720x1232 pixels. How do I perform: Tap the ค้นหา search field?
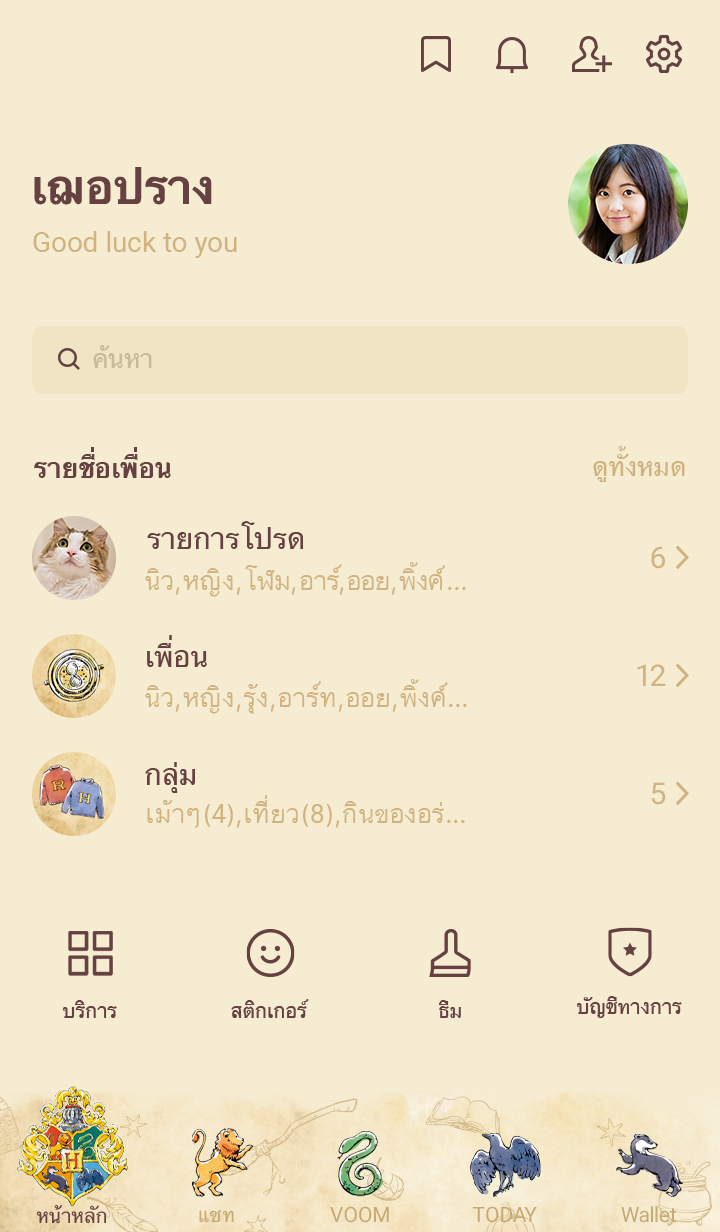(x=360, y=360)
